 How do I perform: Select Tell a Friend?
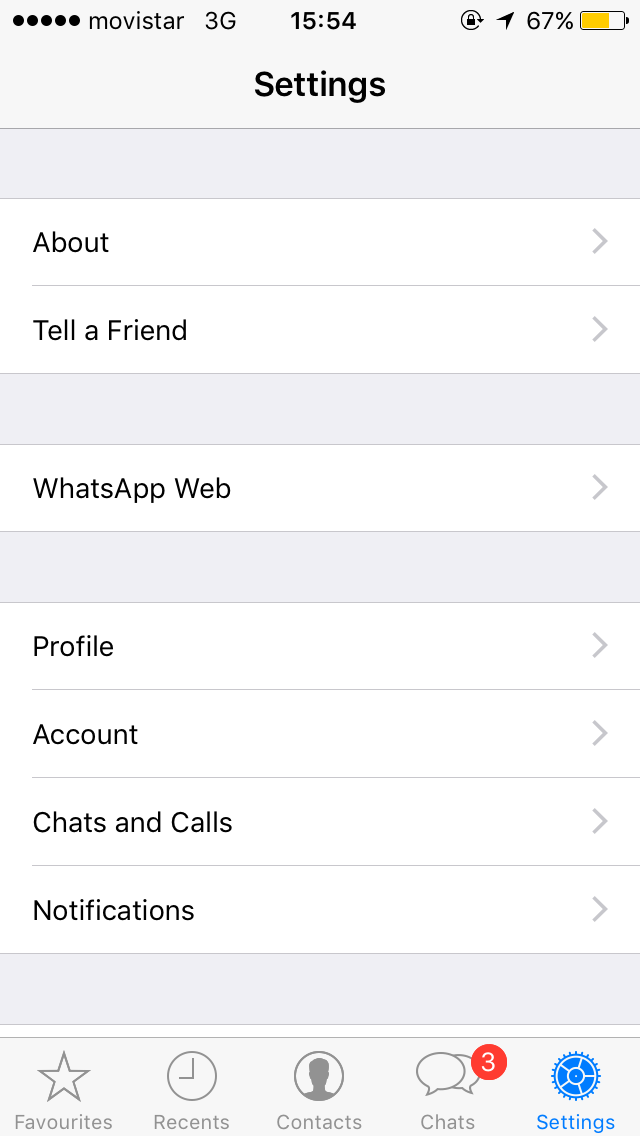click(x=320, y=330)
